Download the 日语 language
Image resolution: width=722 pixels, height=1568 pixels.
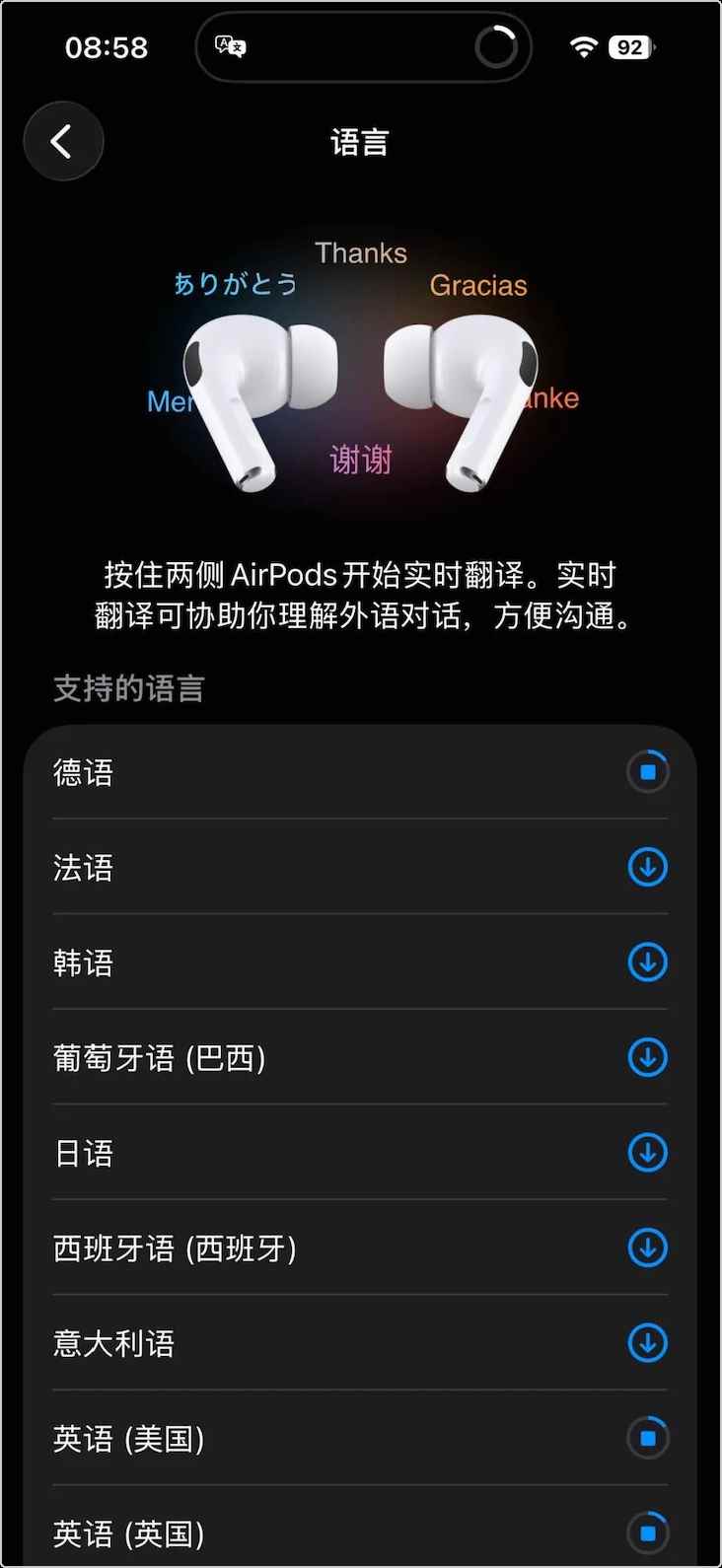pos(648,1153)
